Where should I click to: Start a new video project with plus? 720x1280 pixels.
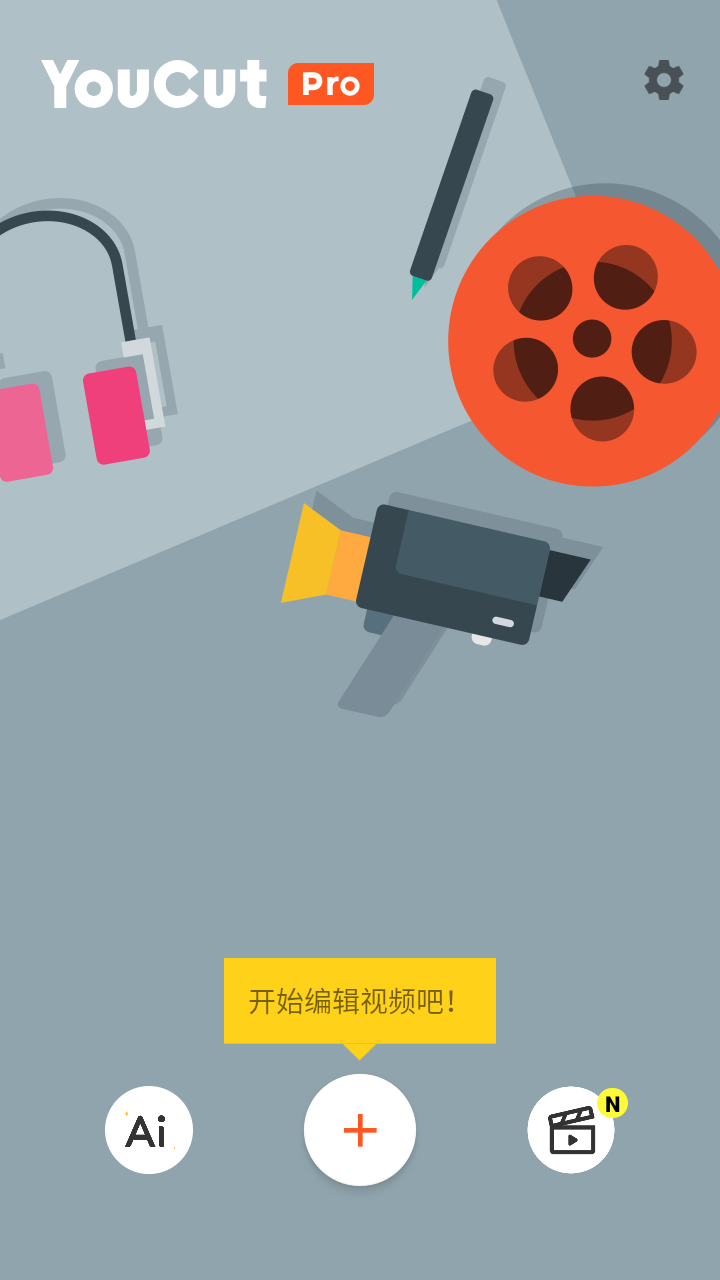pos(360,1130)
